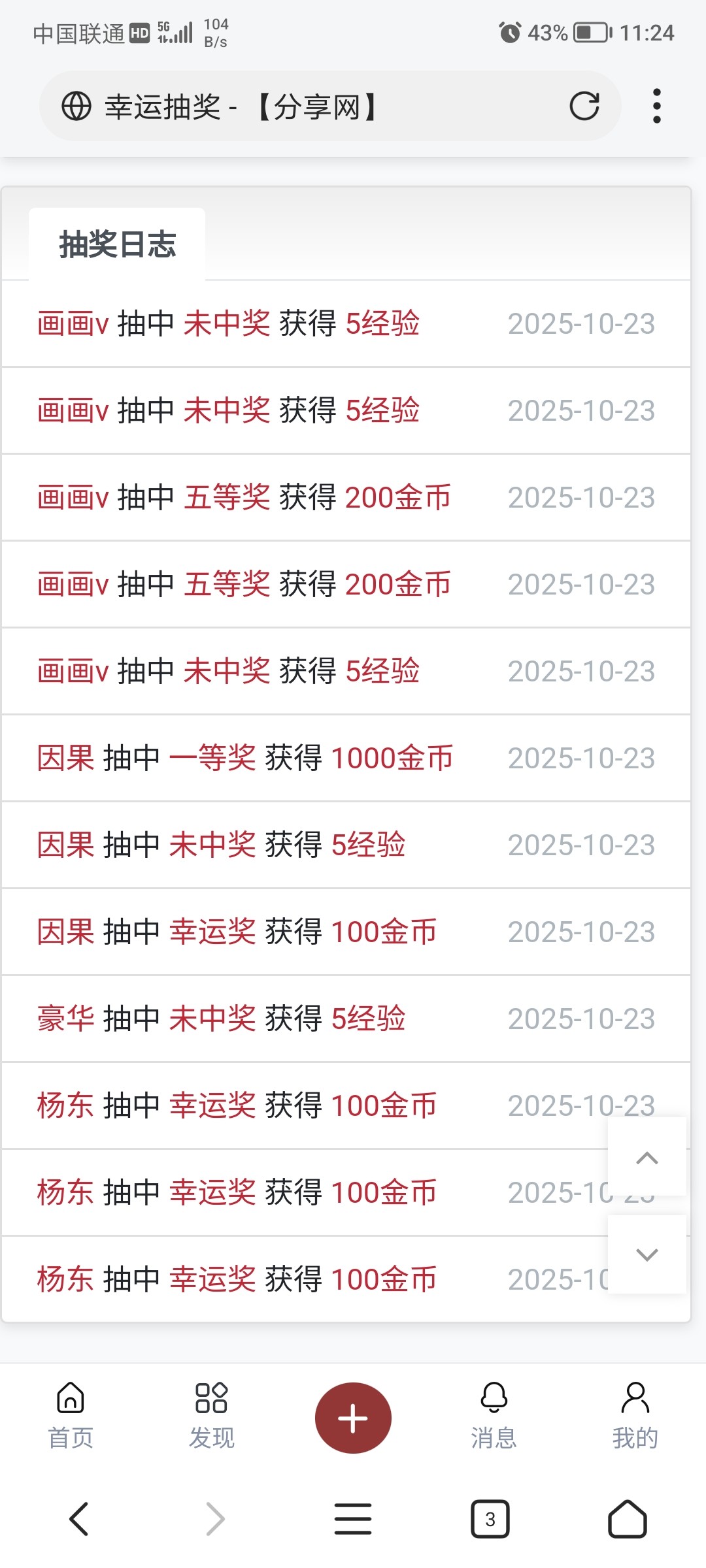The image size is (706, 1568).
Task: Open the browser's hamburger menu
Action: [x=353, y=1518]
